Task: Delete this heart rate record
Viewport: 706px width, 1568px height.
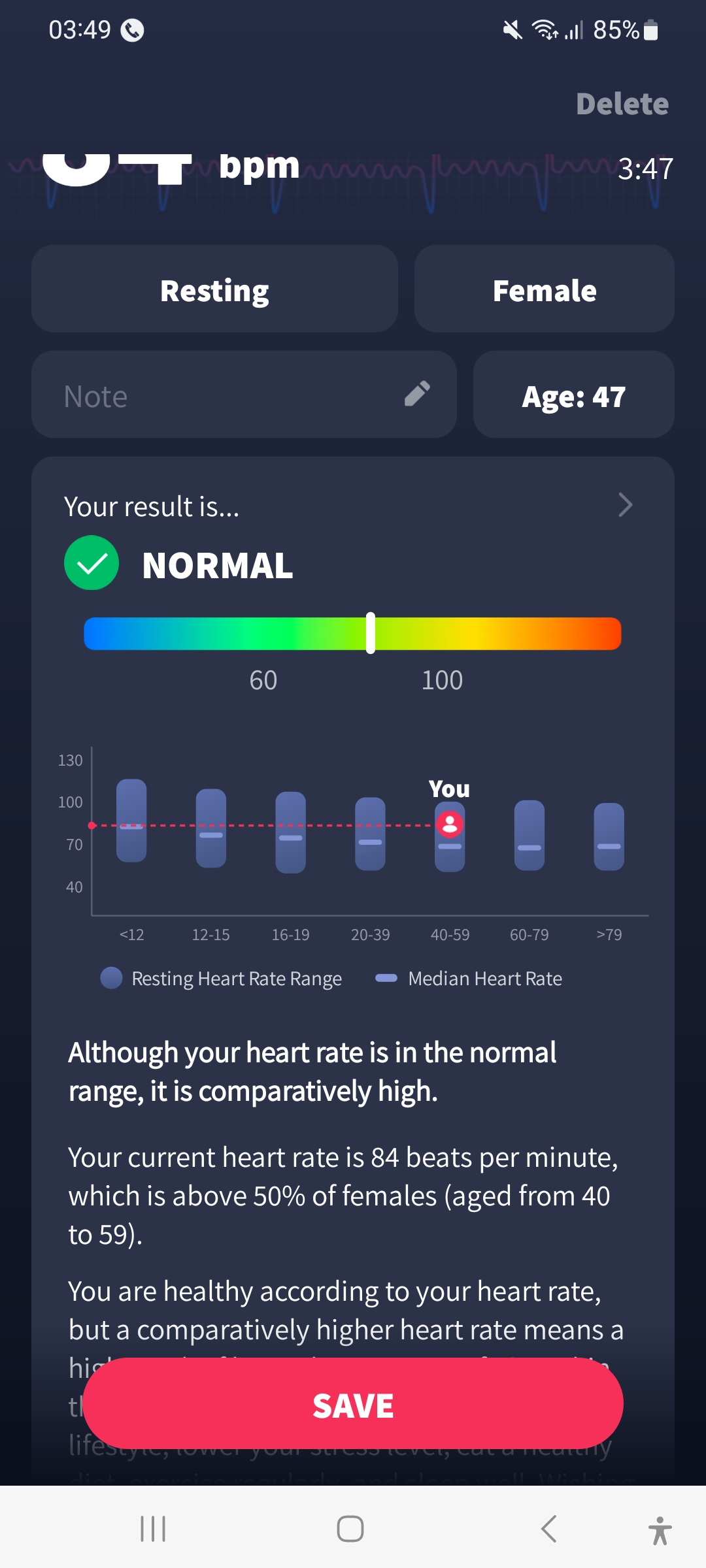Action: [622, 104]
